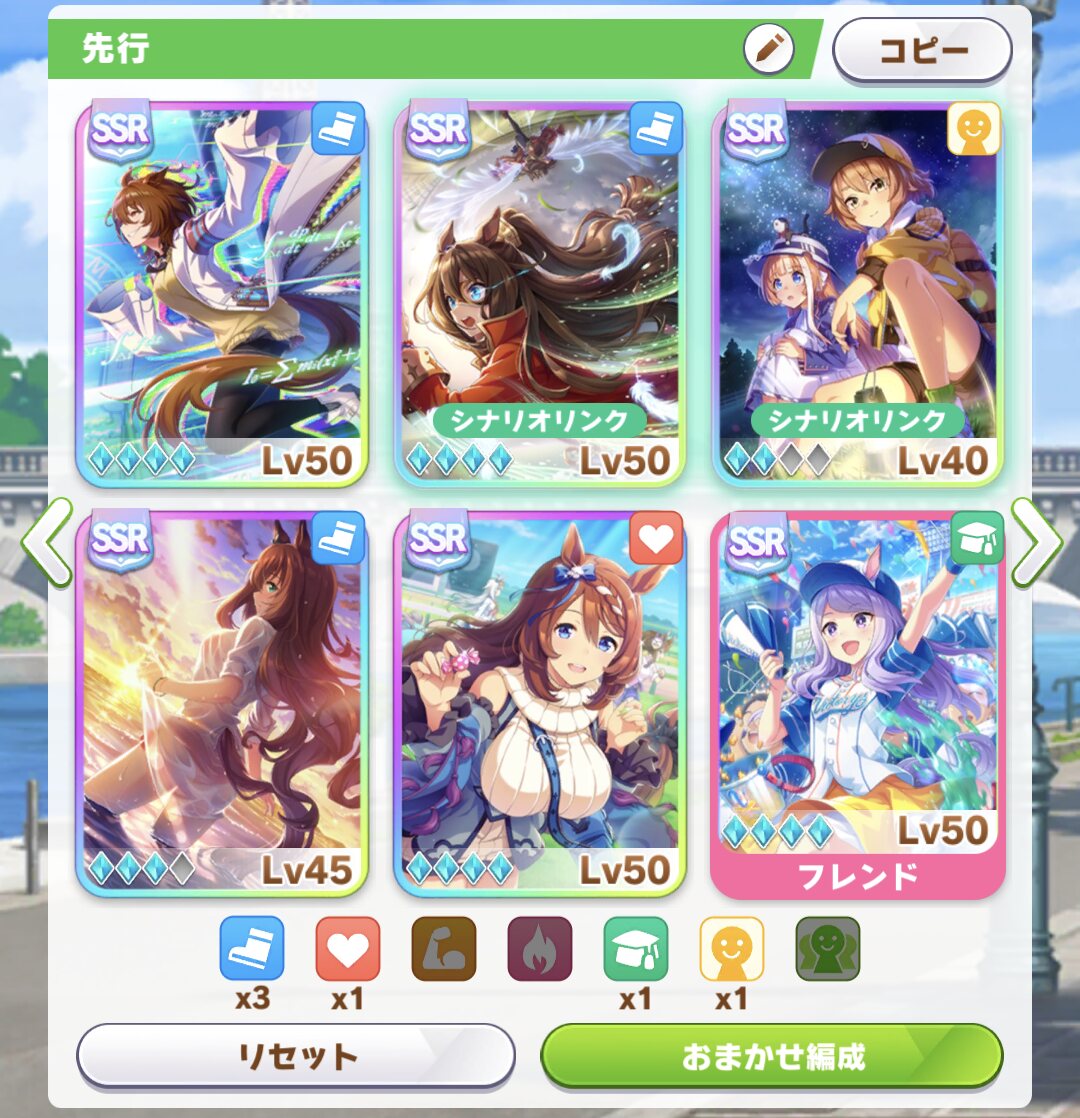Select the Lv50 speed card with シナリオリンク
The width and height of the screenshot is (1080, 1118).
pos(540,293)
